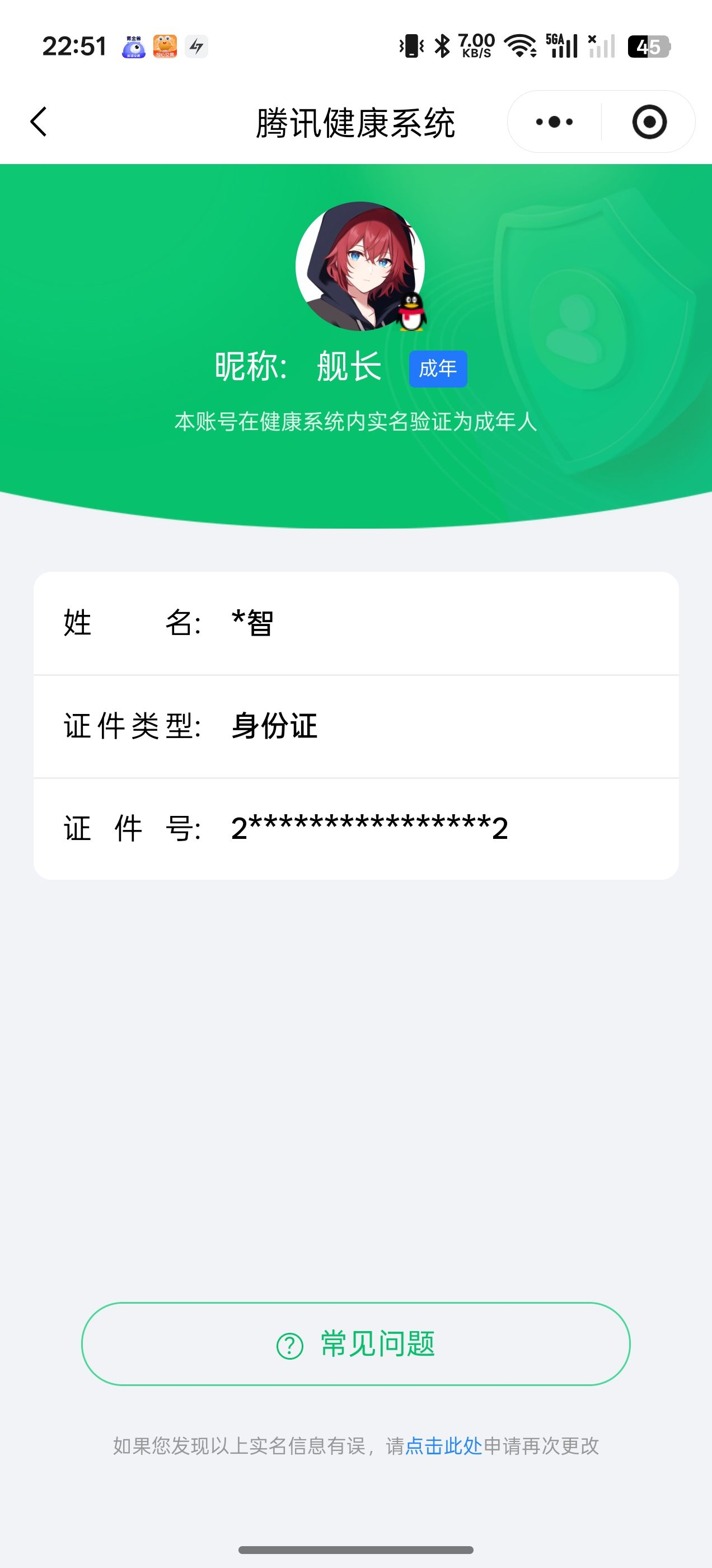
Task: Tap the circle icon to exit the mini-program
Action: point(650,121)
